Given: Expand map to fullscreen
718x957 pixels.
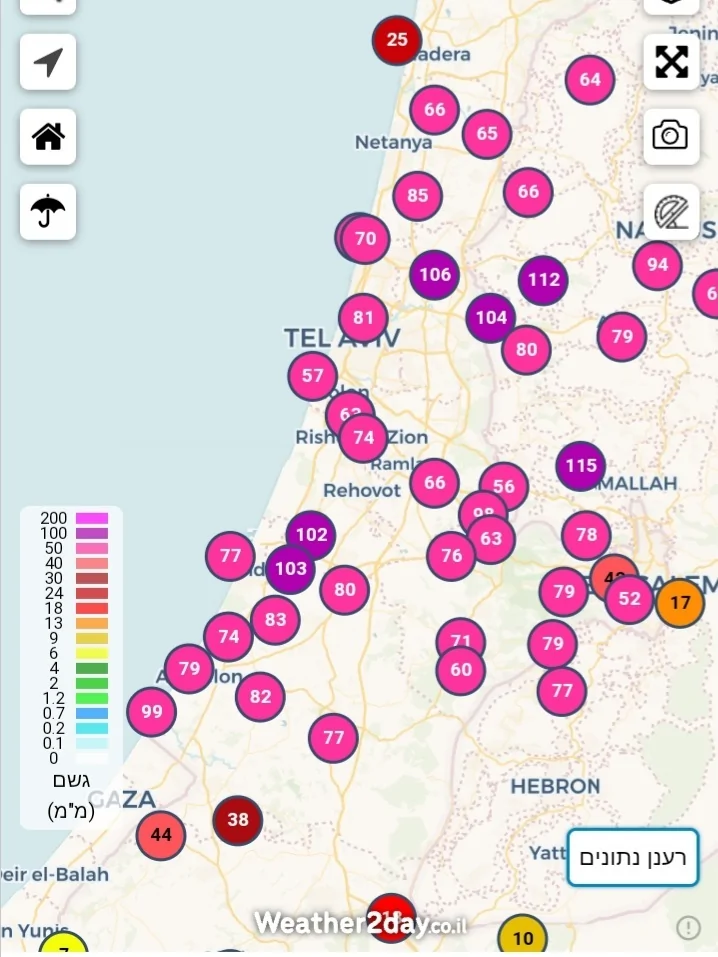Looking at the screenshot, I should pyautogui.click(x=671, y=62).
